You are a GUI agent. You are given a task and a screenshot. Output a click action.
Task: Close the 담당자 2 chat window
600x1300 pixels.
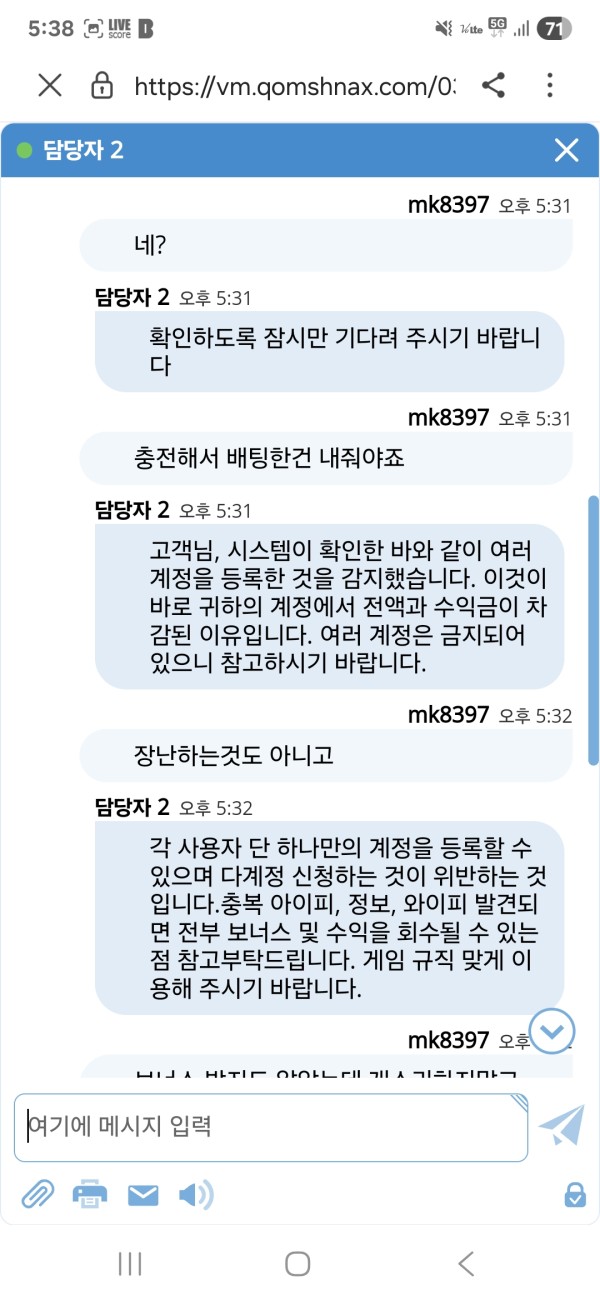(566, 150)
